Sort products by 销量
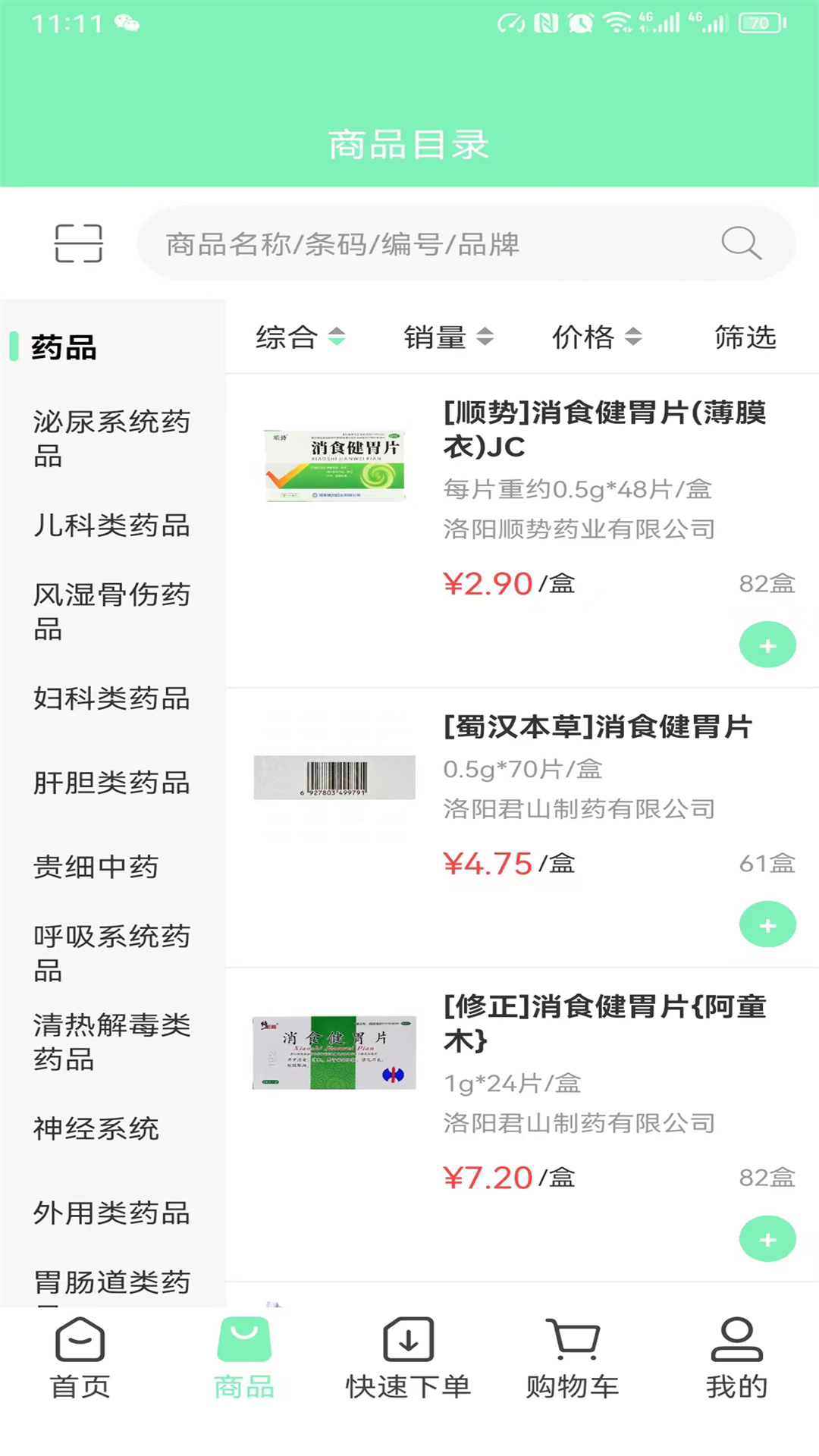 click(449, 337)
